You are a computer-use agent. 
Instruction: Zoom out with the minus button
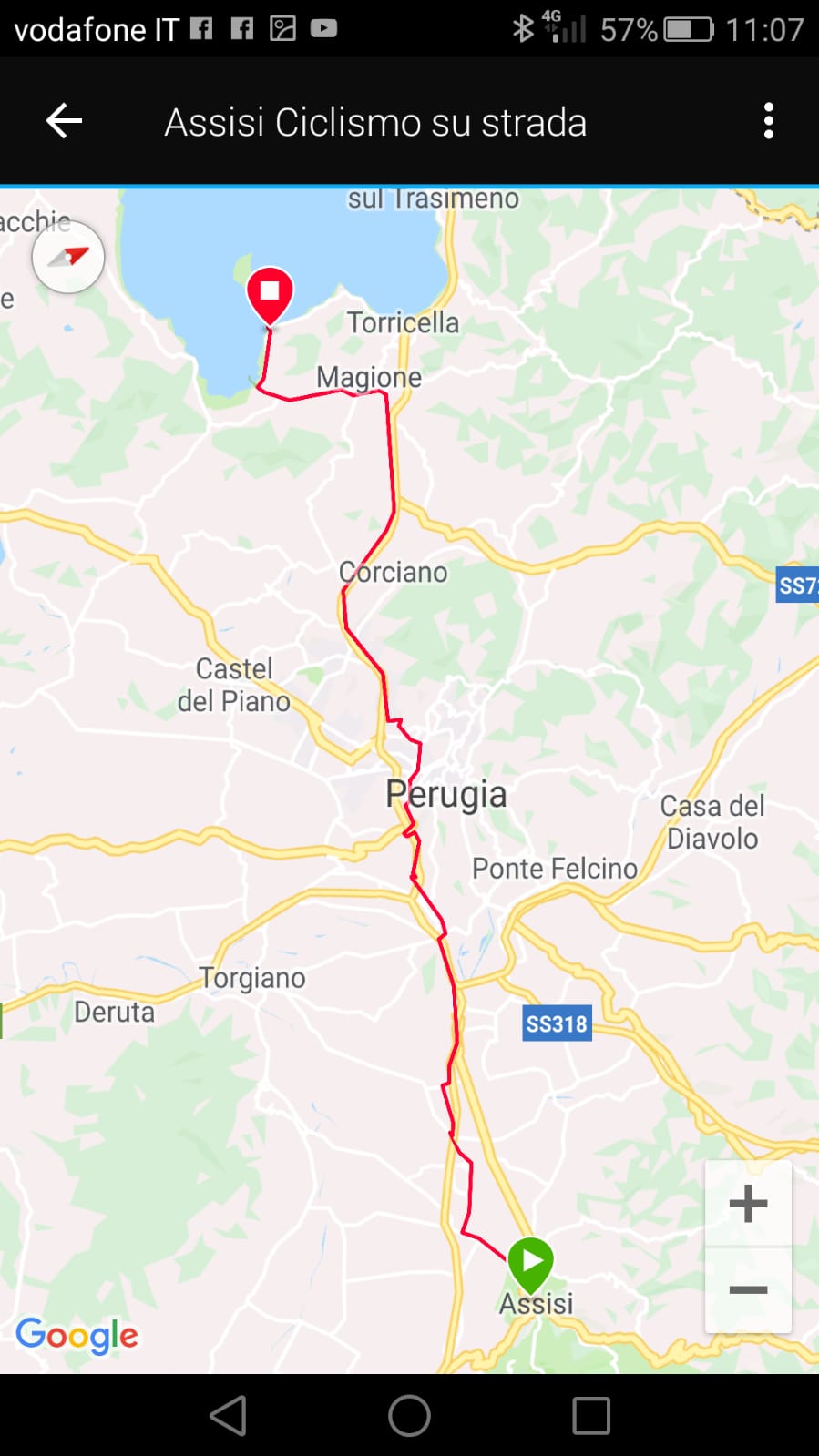tap(748, 1289)
